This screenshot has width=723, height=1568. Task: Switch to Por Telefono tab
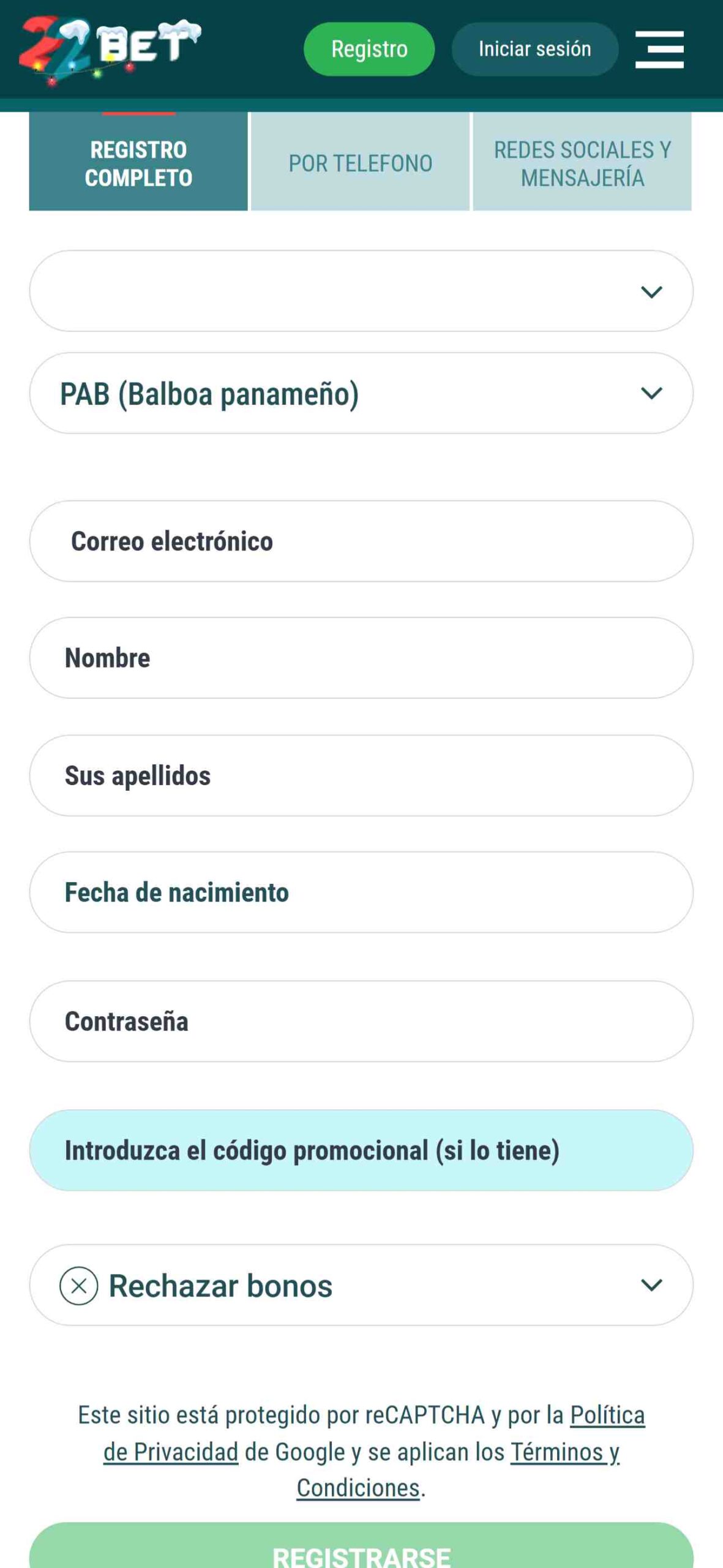[360, 163]
